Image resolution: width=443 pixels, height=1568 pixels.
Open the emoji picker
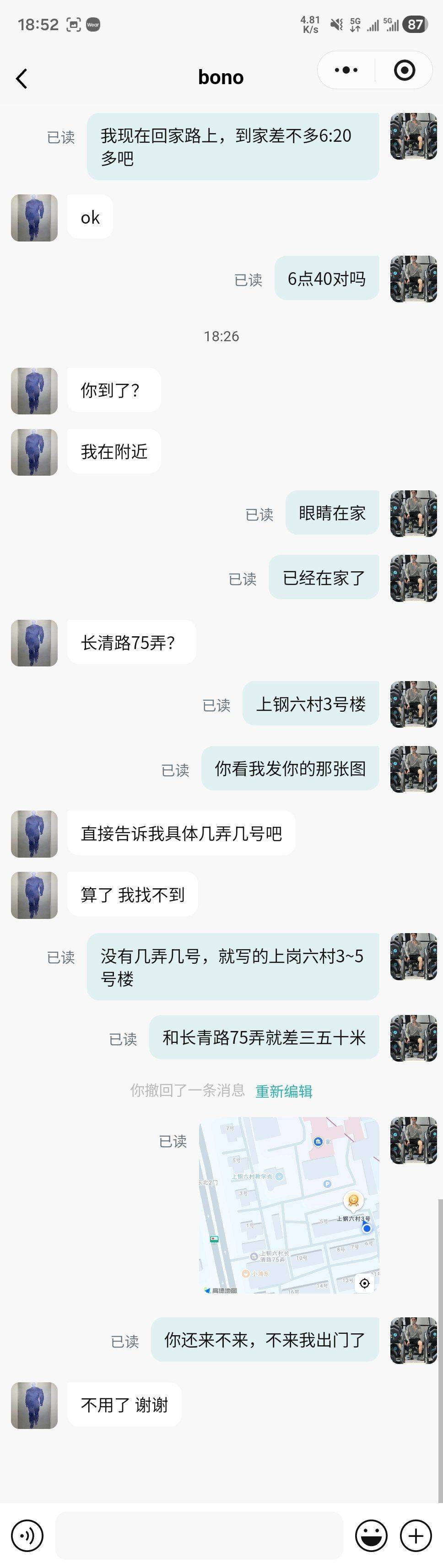coord(371,1535)
